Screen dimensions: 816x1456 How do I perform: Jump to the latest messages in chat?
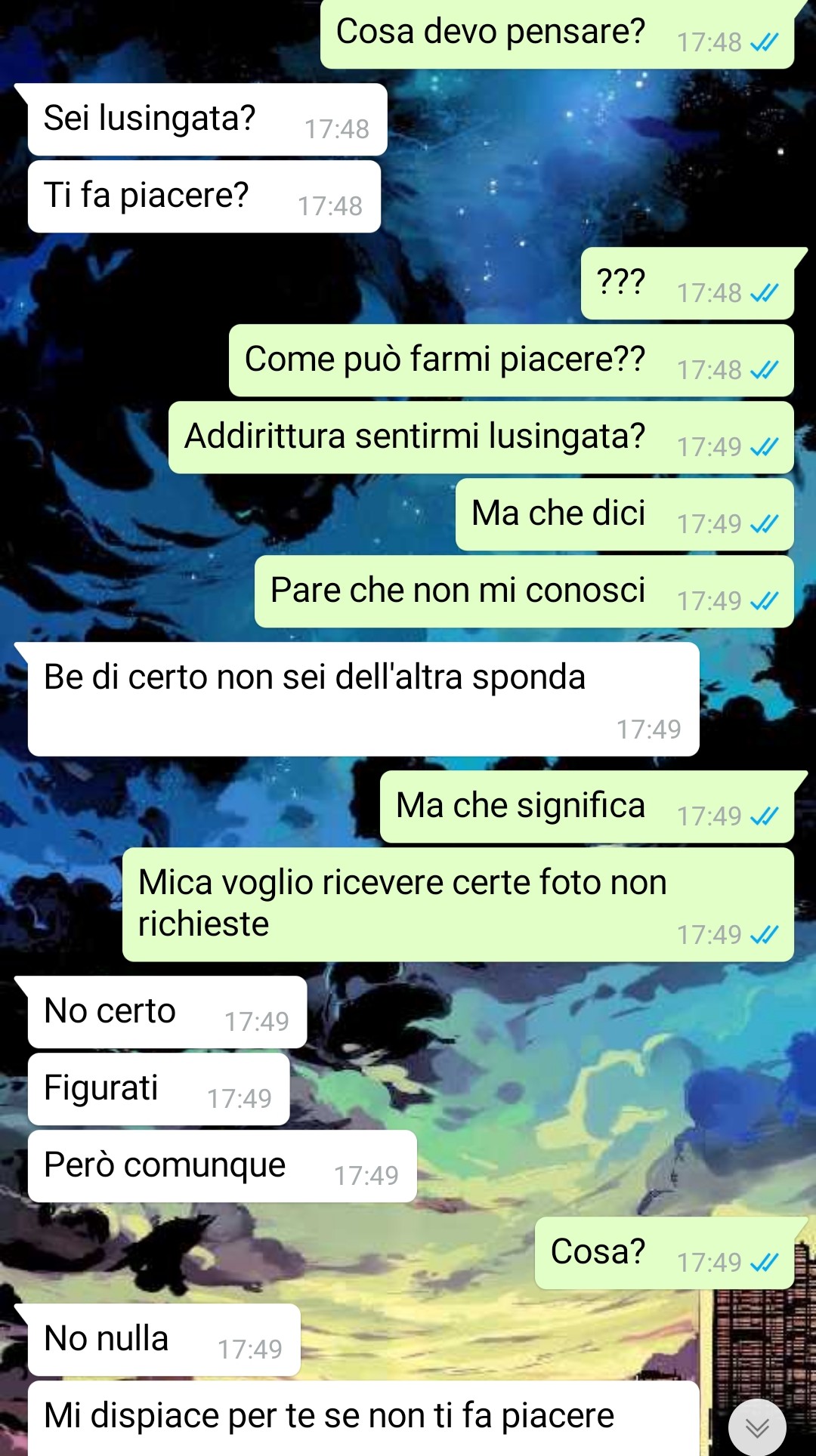[x=757, y=1427]
